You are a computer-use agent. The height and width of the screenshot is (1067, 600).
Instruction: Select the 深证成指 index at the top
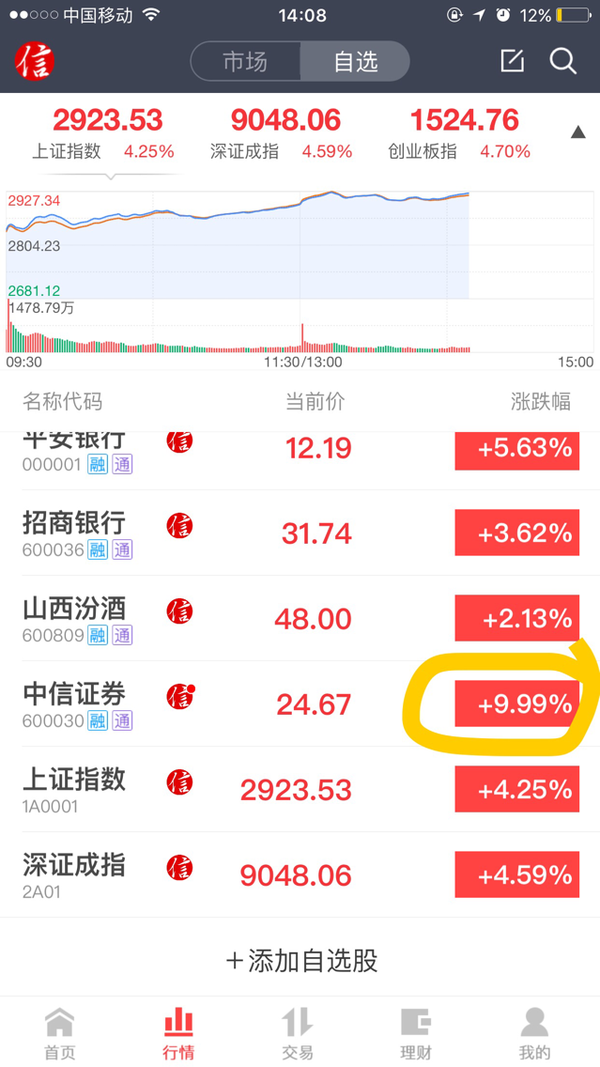(x=282, y=135)
